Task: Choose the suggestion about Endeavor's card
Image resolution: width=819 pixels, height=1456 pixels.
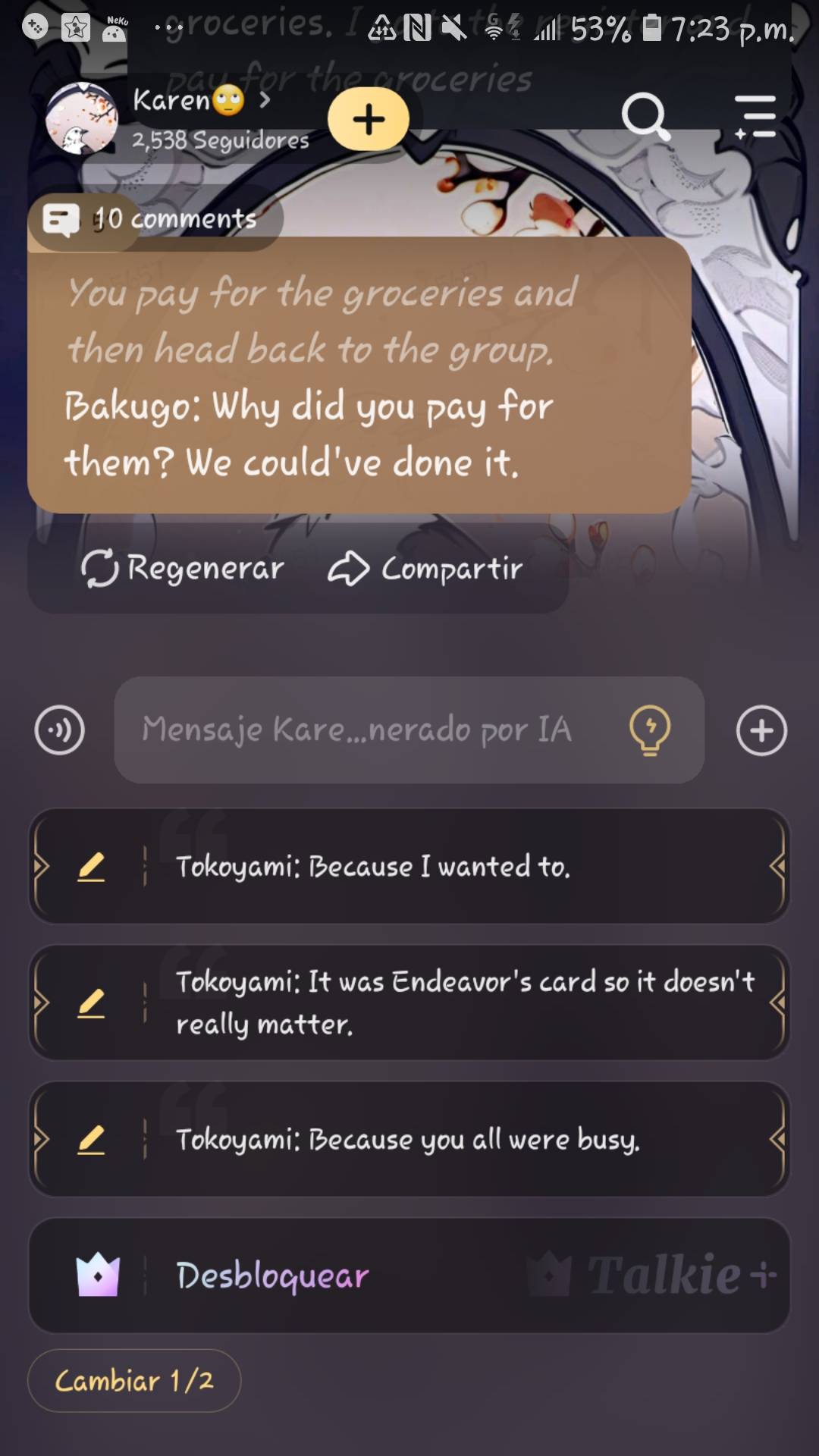Action: 464,1003
